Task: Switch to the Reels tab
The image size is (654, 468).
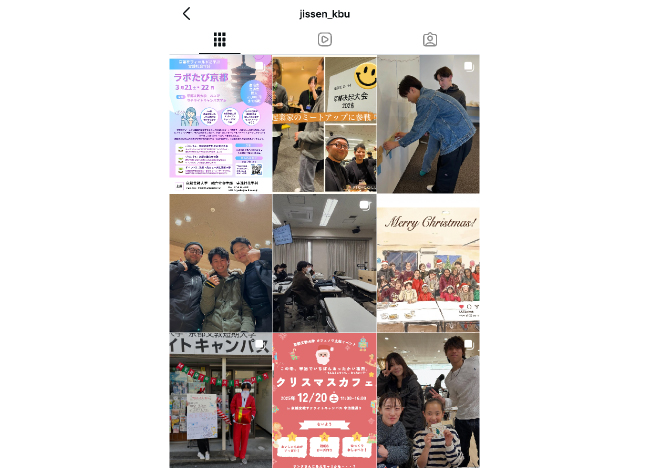Action: pyautogui.click(x=325, y=40)
